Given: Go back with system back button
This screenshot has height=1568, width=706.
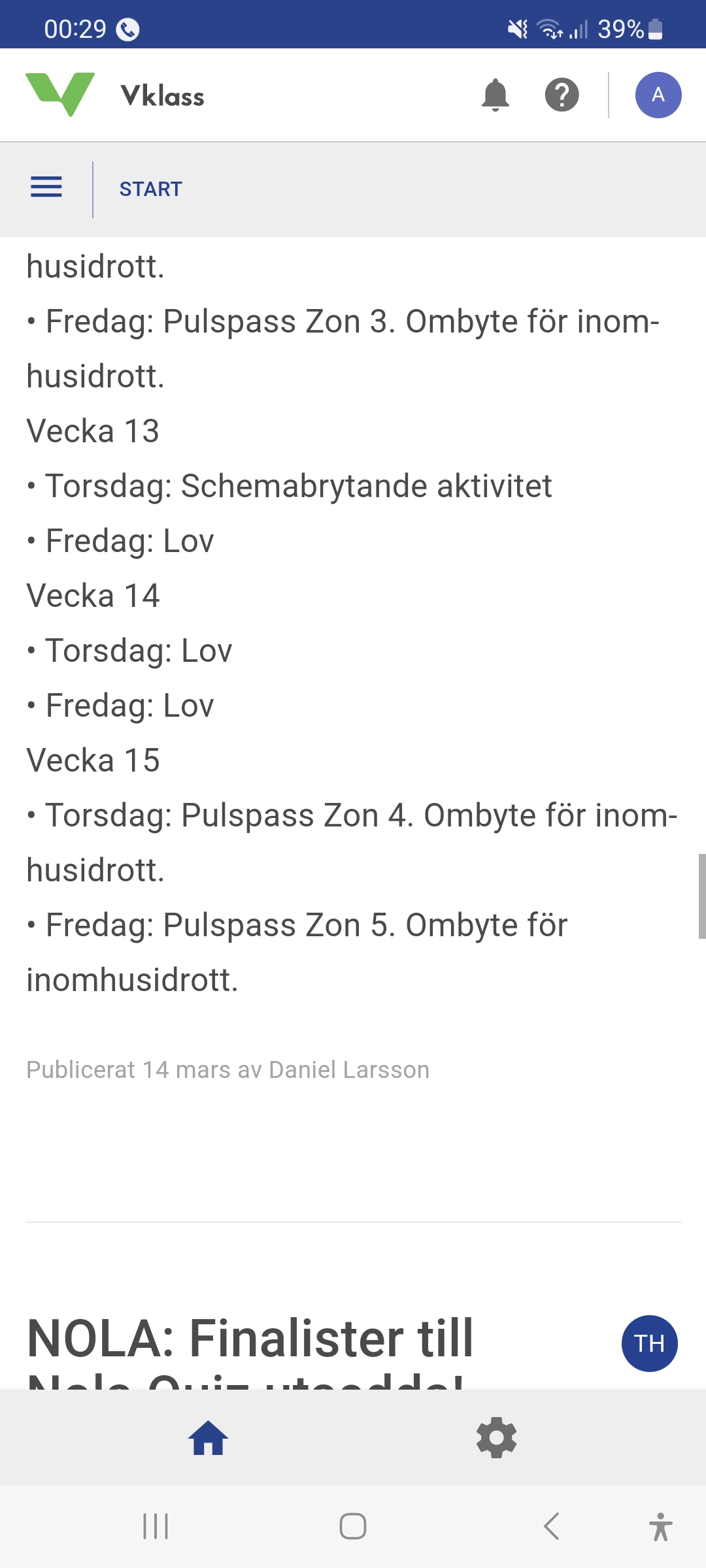Looking at the screenshot, I should coord(551,1527).
